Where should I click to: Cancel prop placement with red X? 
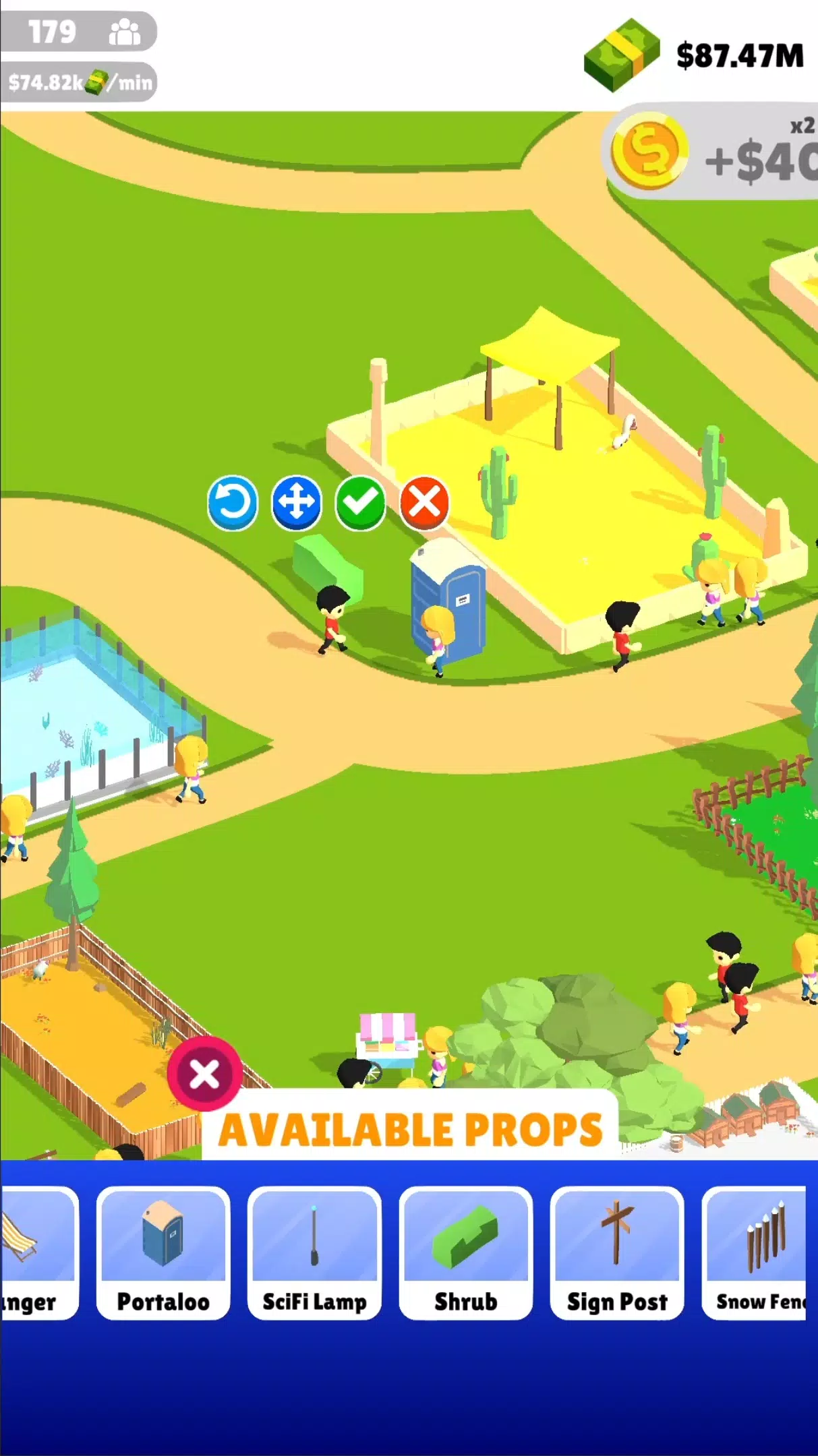click(x=424, y=503)
